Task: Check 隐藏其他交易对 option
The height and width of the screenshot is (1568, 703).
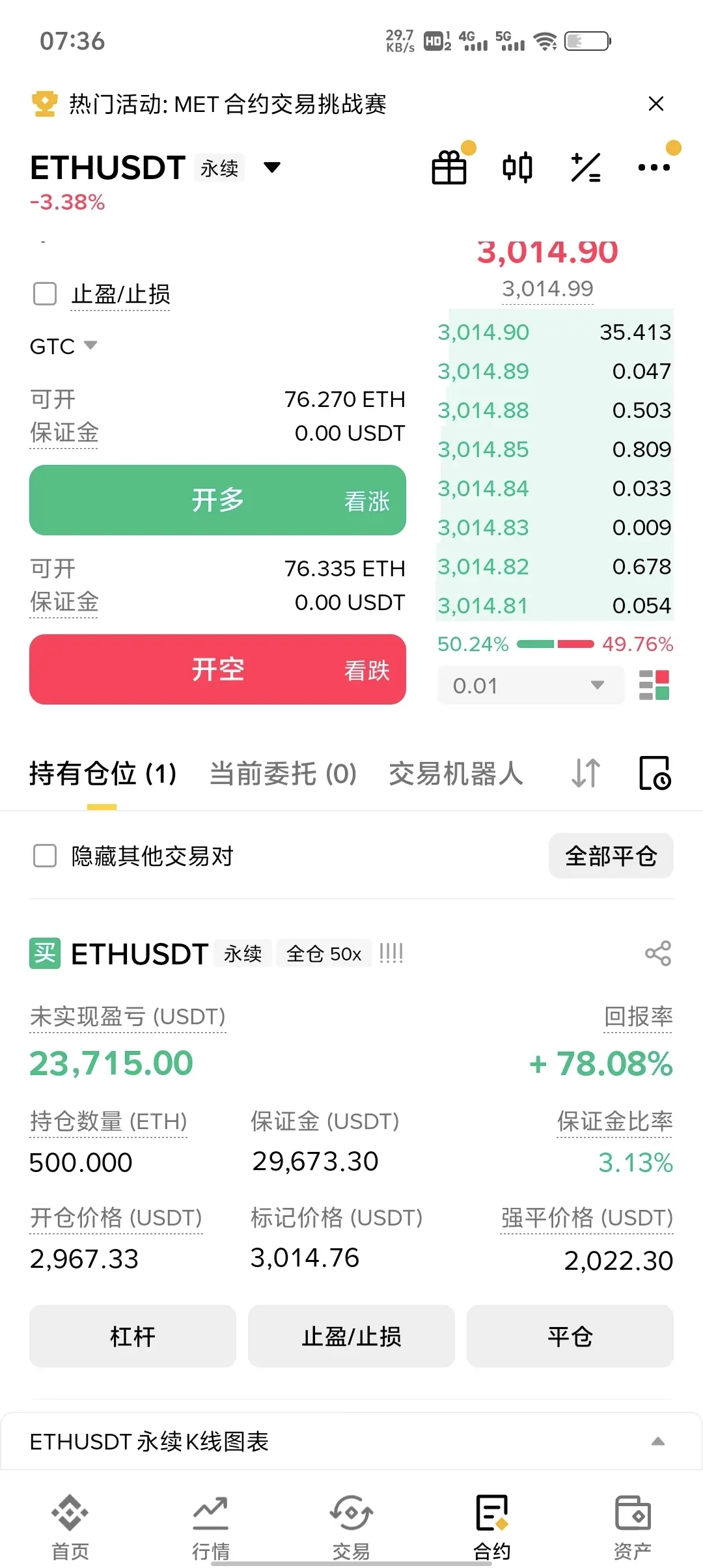Action: (45, 856)
